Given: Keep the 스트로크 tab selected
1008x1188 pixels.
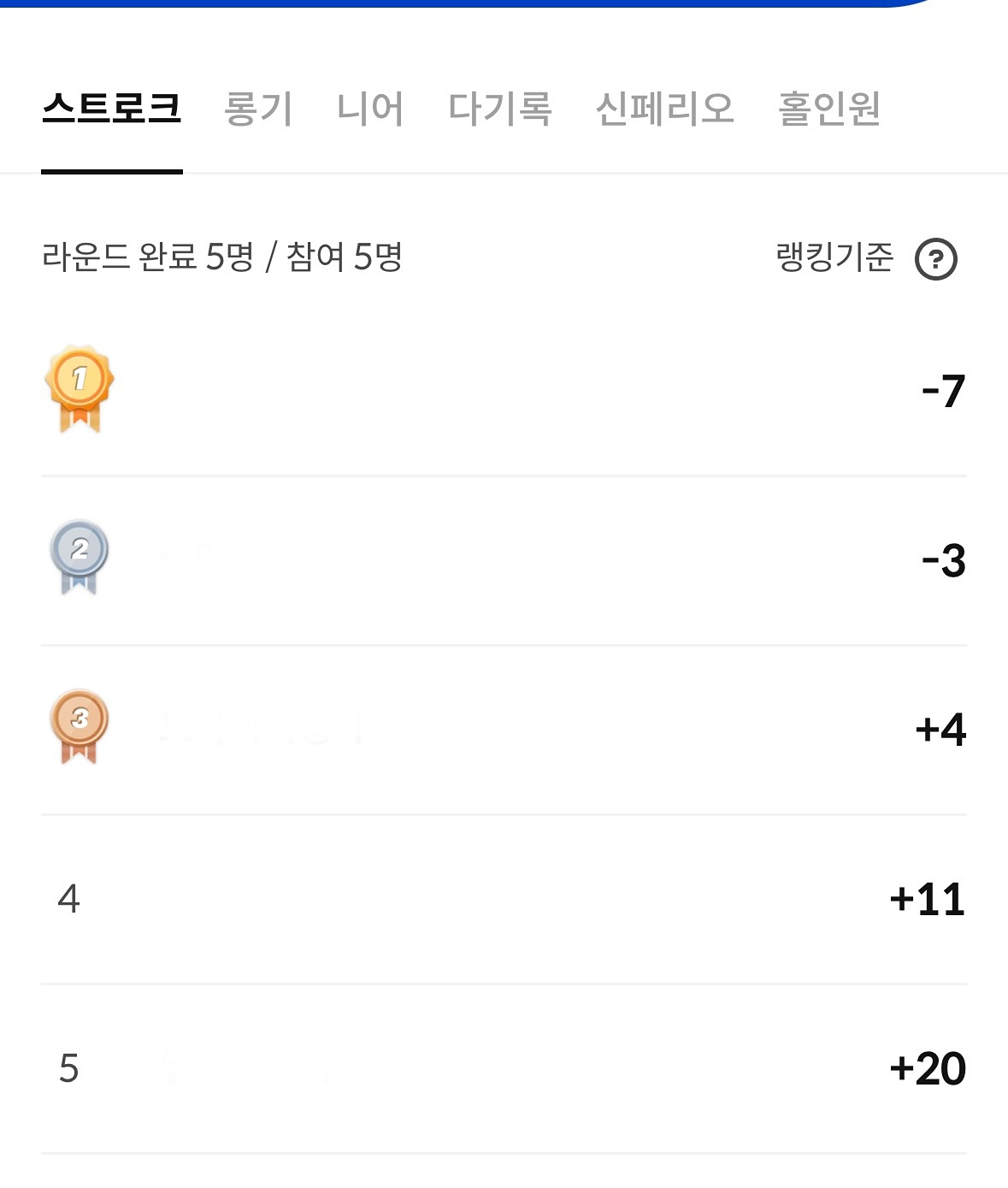Looking at the screenshot, I should point(113,109).
